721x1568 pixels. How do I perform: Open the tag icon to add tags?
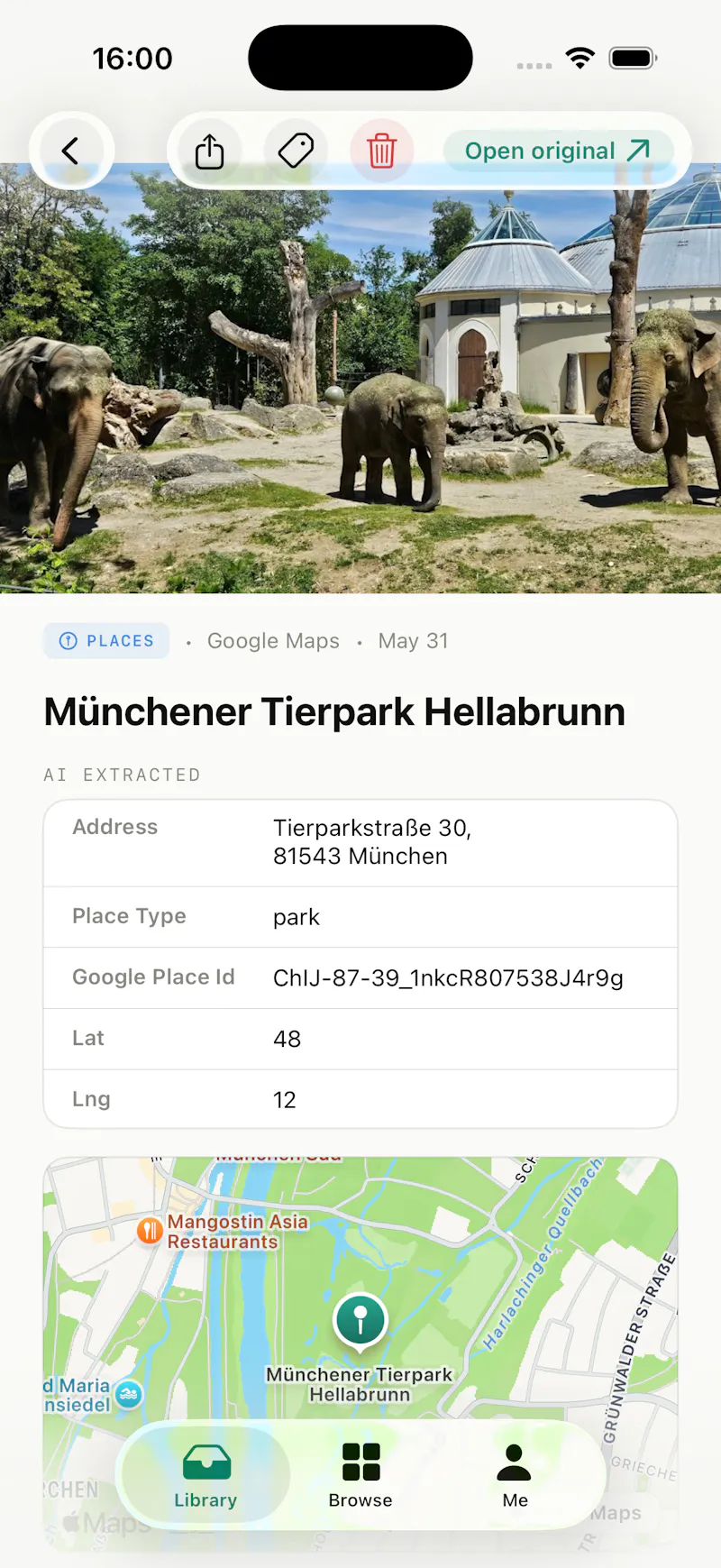296,151
